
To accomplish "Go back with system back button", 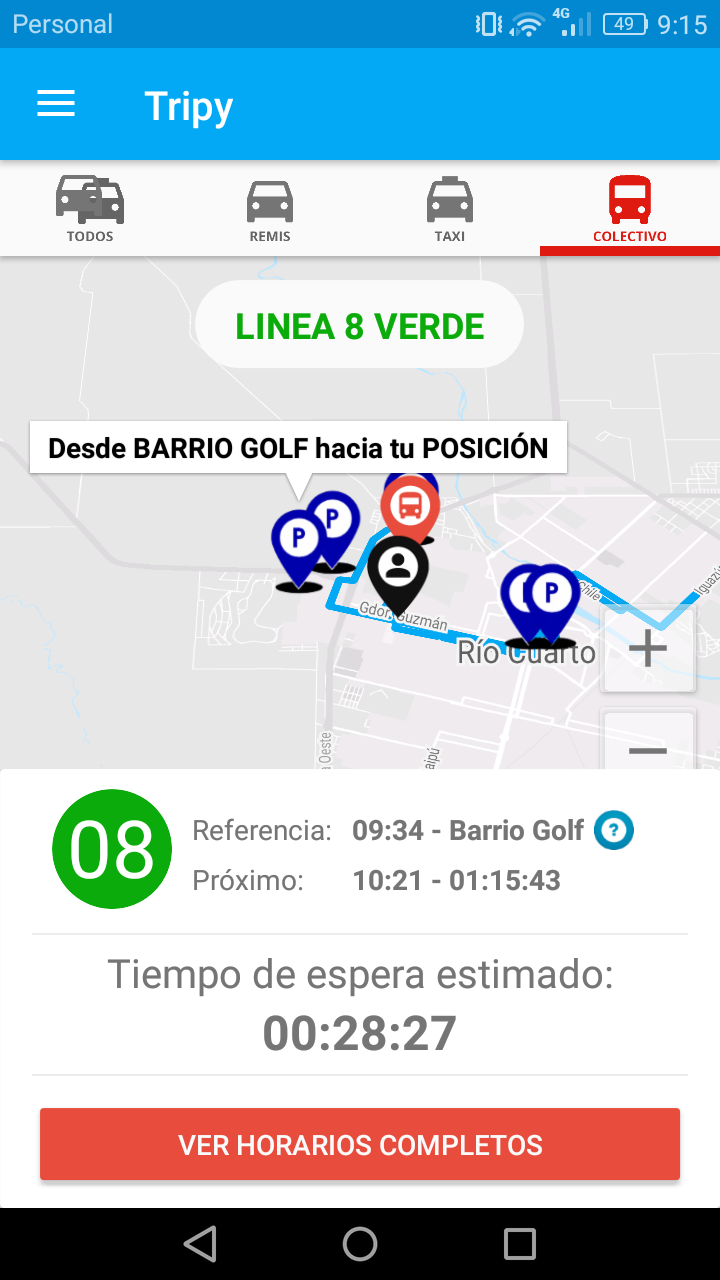I will 200,1244.
